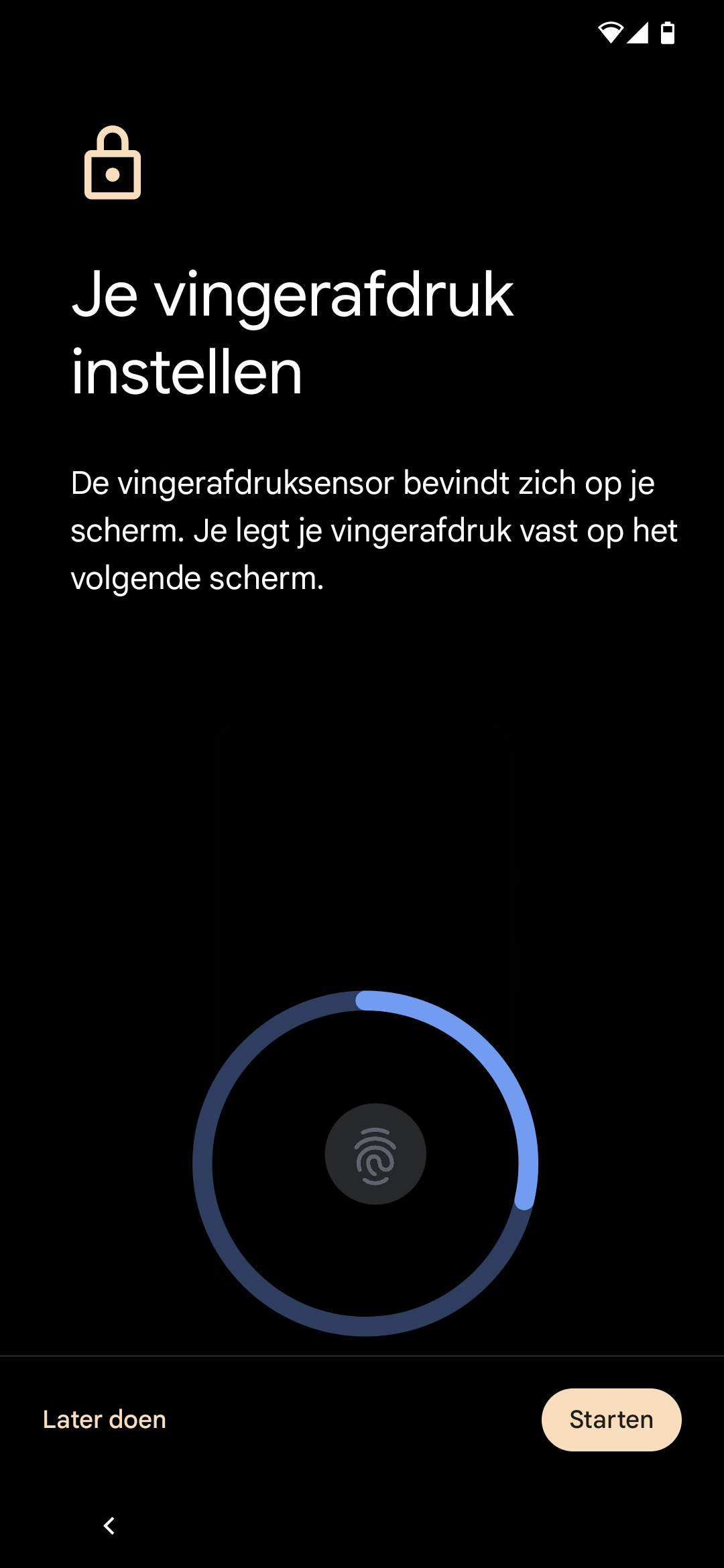
Task: Tap Starten to begin fingerprint setup
Action: 611,1419
